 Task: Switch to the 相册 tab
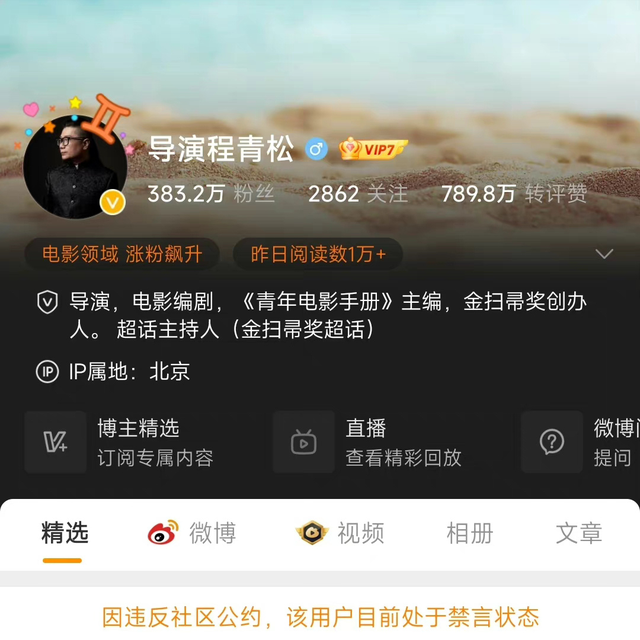click(x=469, y=534)
